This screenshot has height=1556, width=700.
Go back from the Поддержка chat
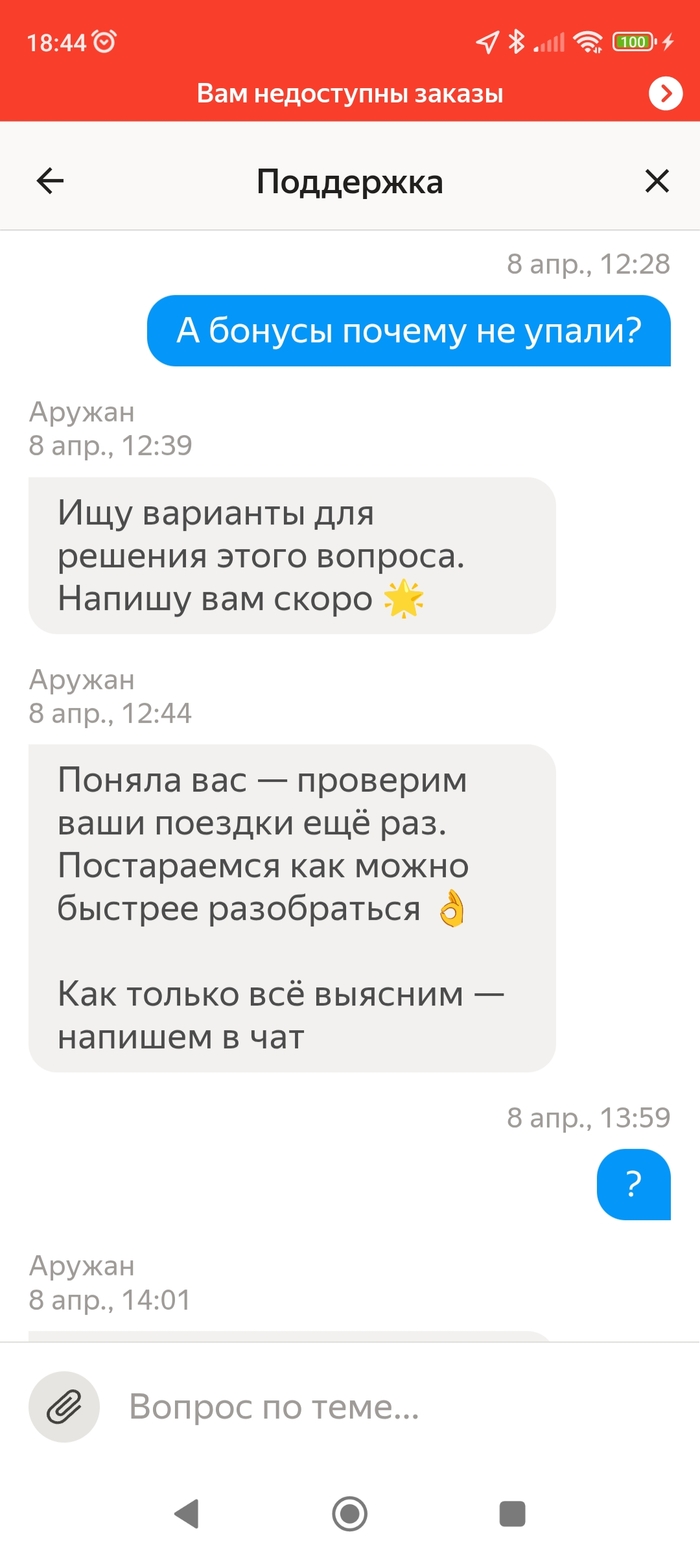50,181
